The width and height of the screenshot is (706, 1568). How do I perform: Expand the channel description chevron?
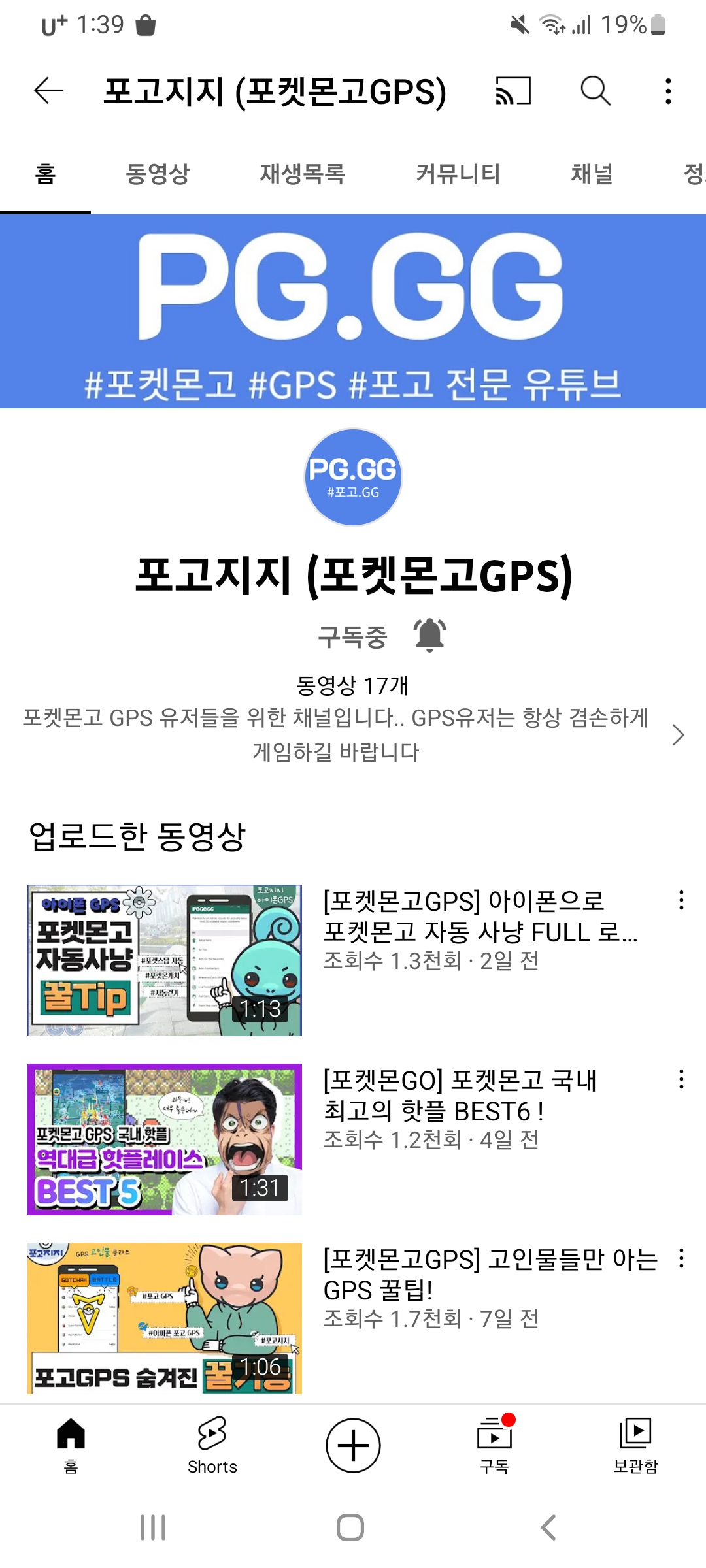pos(678,735)
